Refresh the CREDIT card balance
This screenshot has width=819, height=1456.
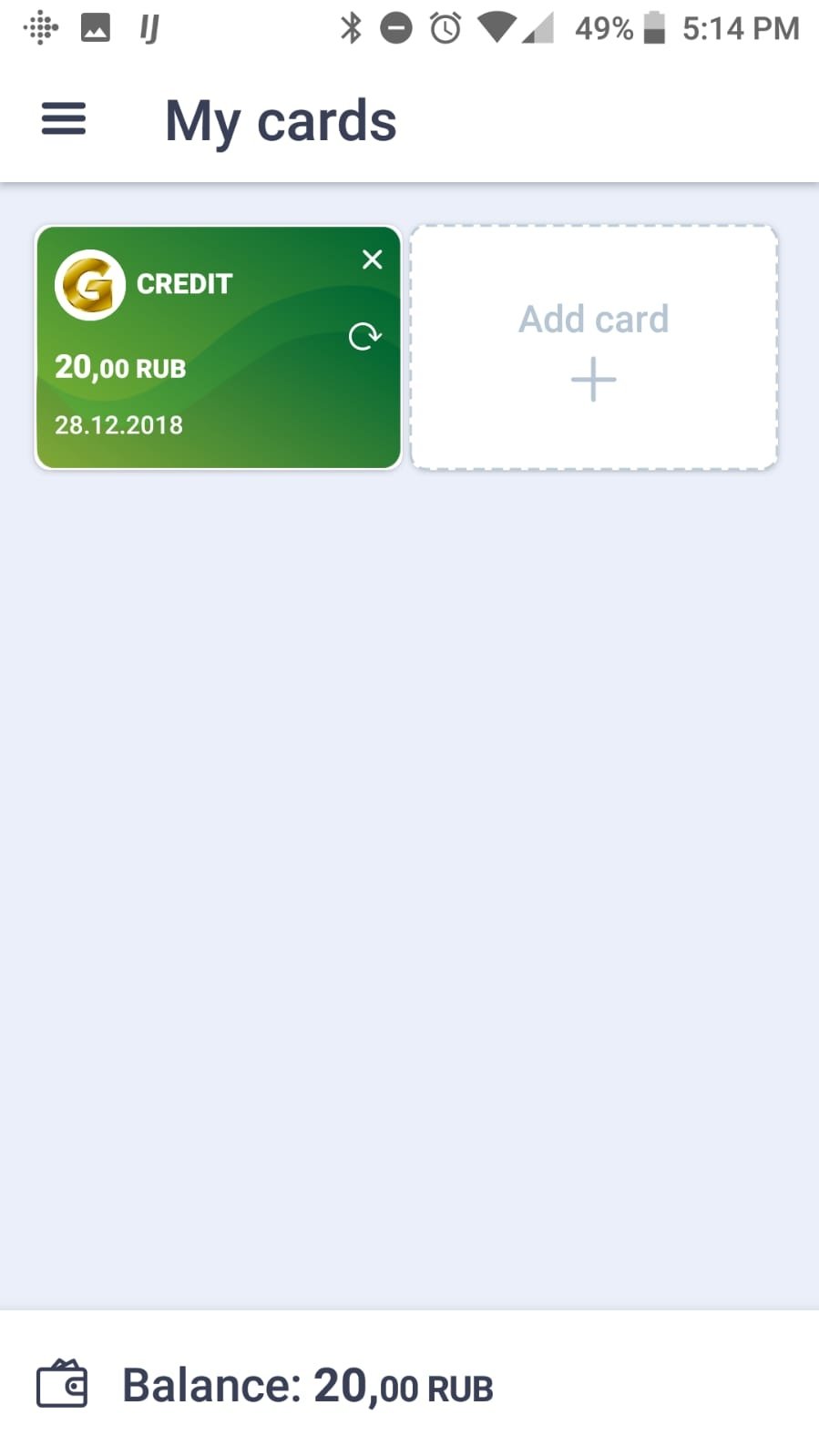point(364,336)
